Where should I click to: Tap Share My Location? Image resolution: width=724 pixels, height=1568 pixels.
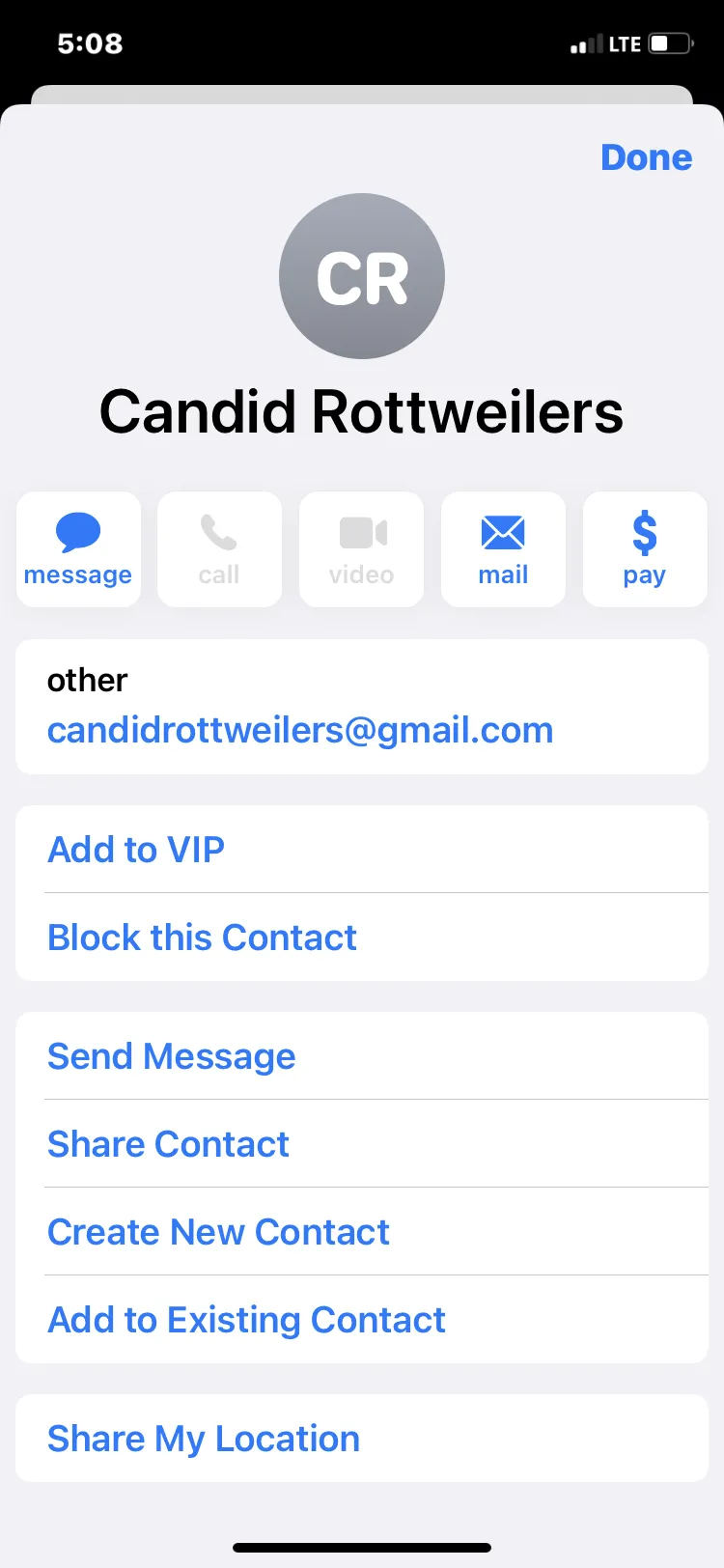point(362,1439)
